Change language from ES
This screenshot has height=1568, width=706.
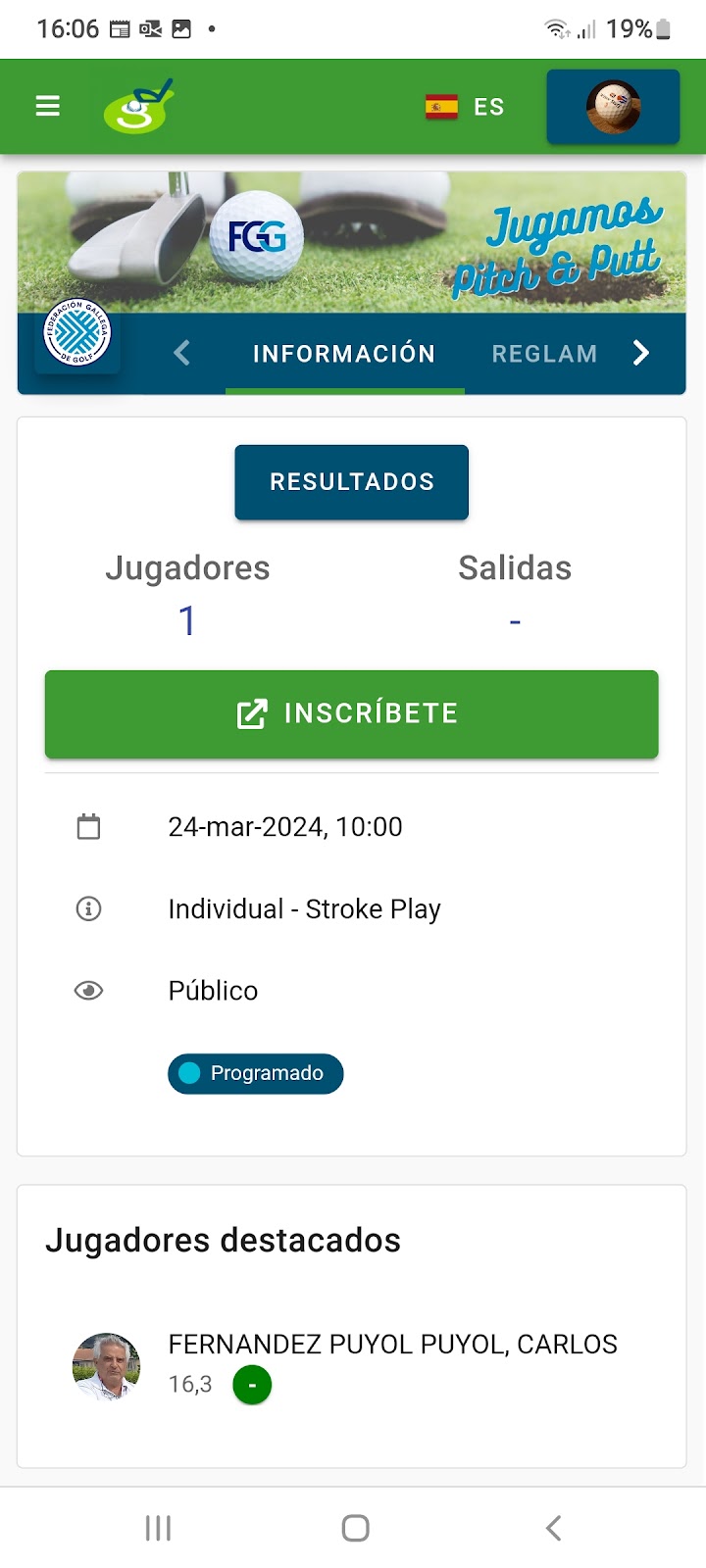[465, 107]
